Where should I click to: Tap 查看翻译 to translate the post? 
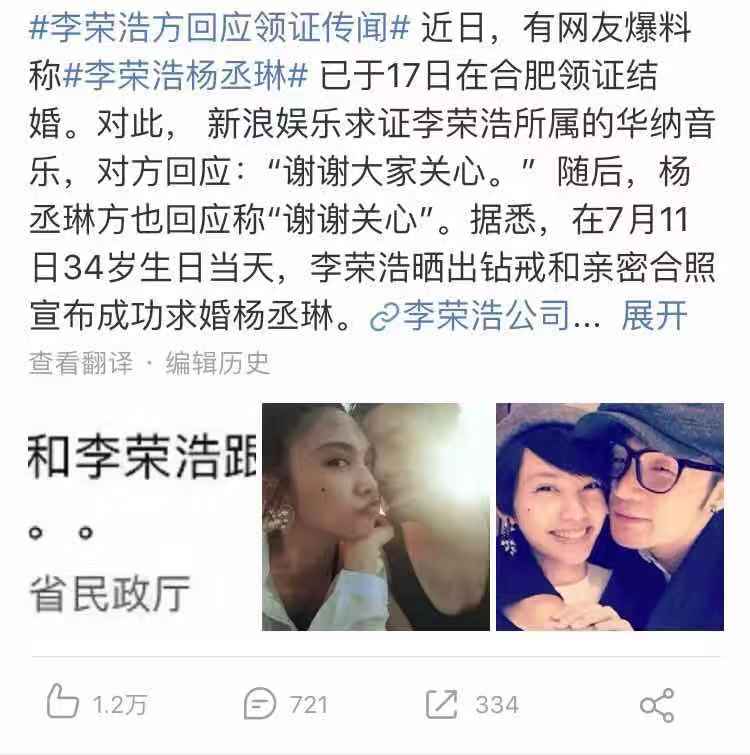80,364
